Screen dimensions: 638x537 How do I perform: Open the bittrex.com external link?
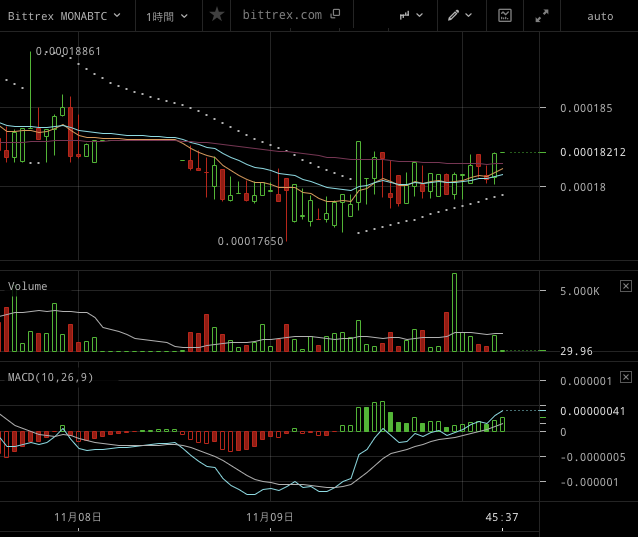[291, 15]
